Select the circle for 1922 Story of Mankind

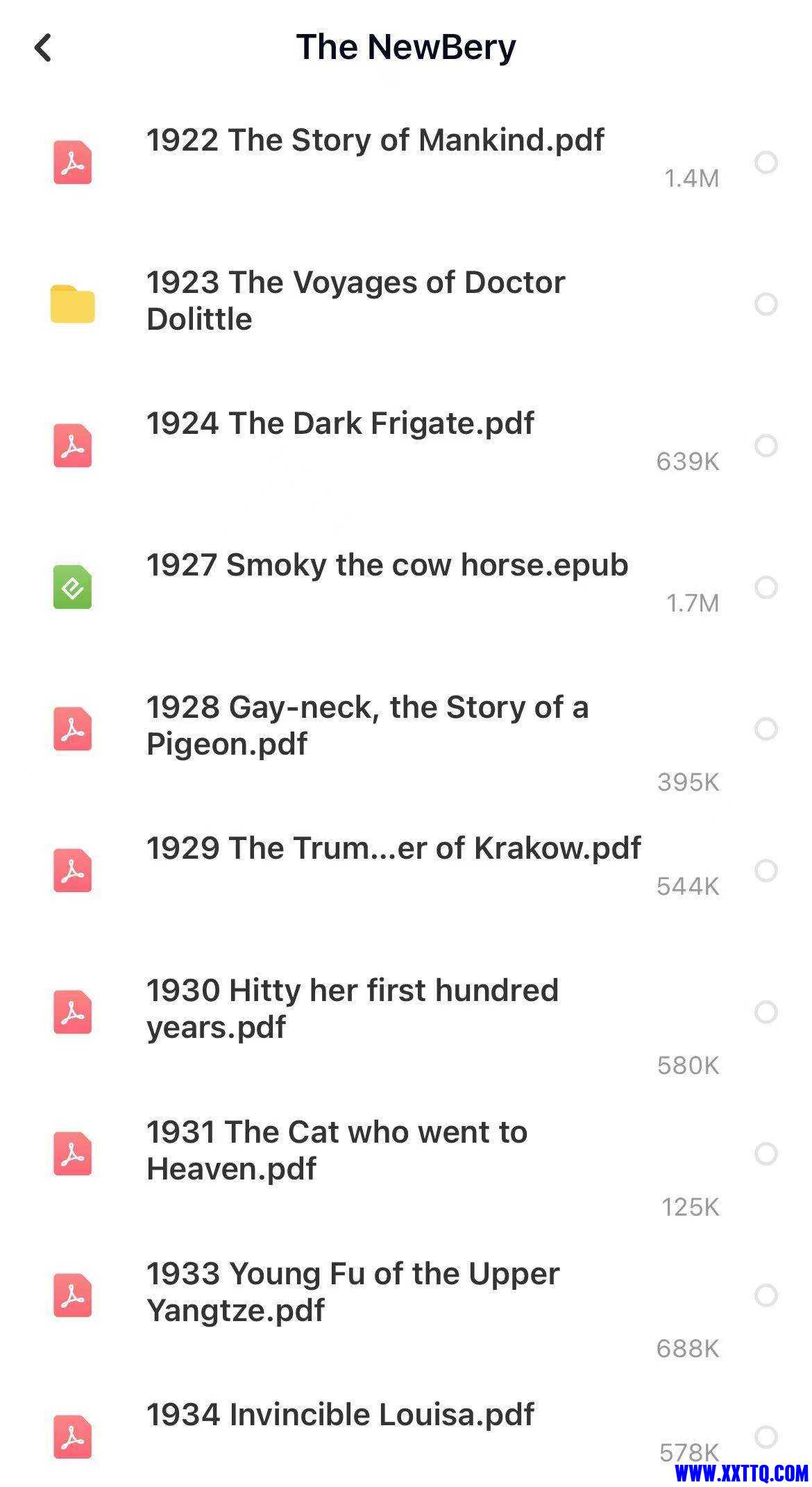766,162
